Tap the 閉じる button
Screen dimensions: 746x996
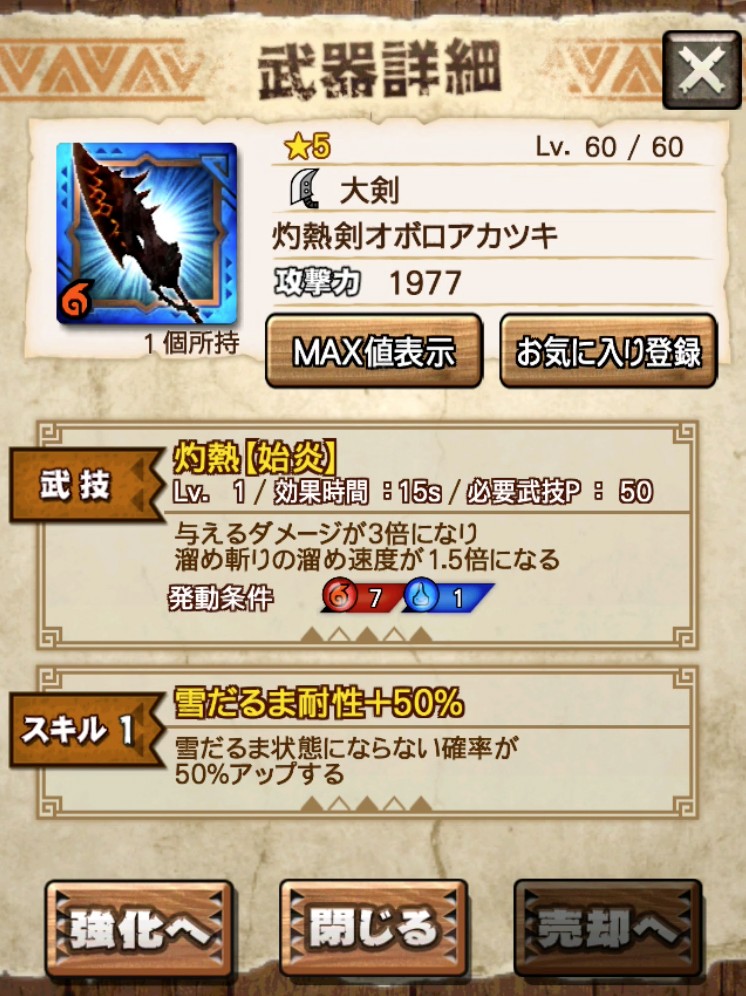tap(373, 929)
